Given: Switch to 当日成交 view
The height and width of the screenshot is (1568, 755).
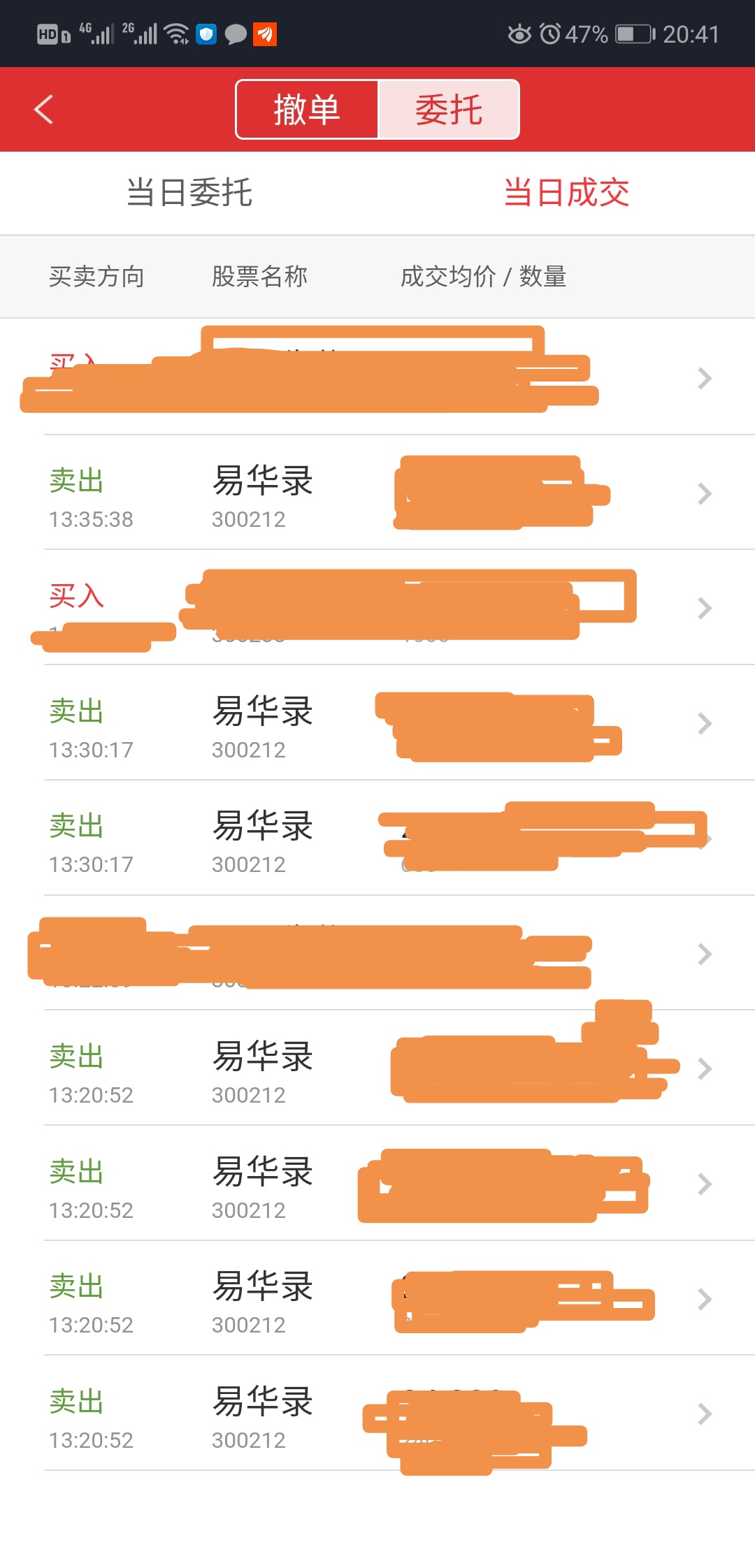Looking at the screenshot, I should click(567, 193).
